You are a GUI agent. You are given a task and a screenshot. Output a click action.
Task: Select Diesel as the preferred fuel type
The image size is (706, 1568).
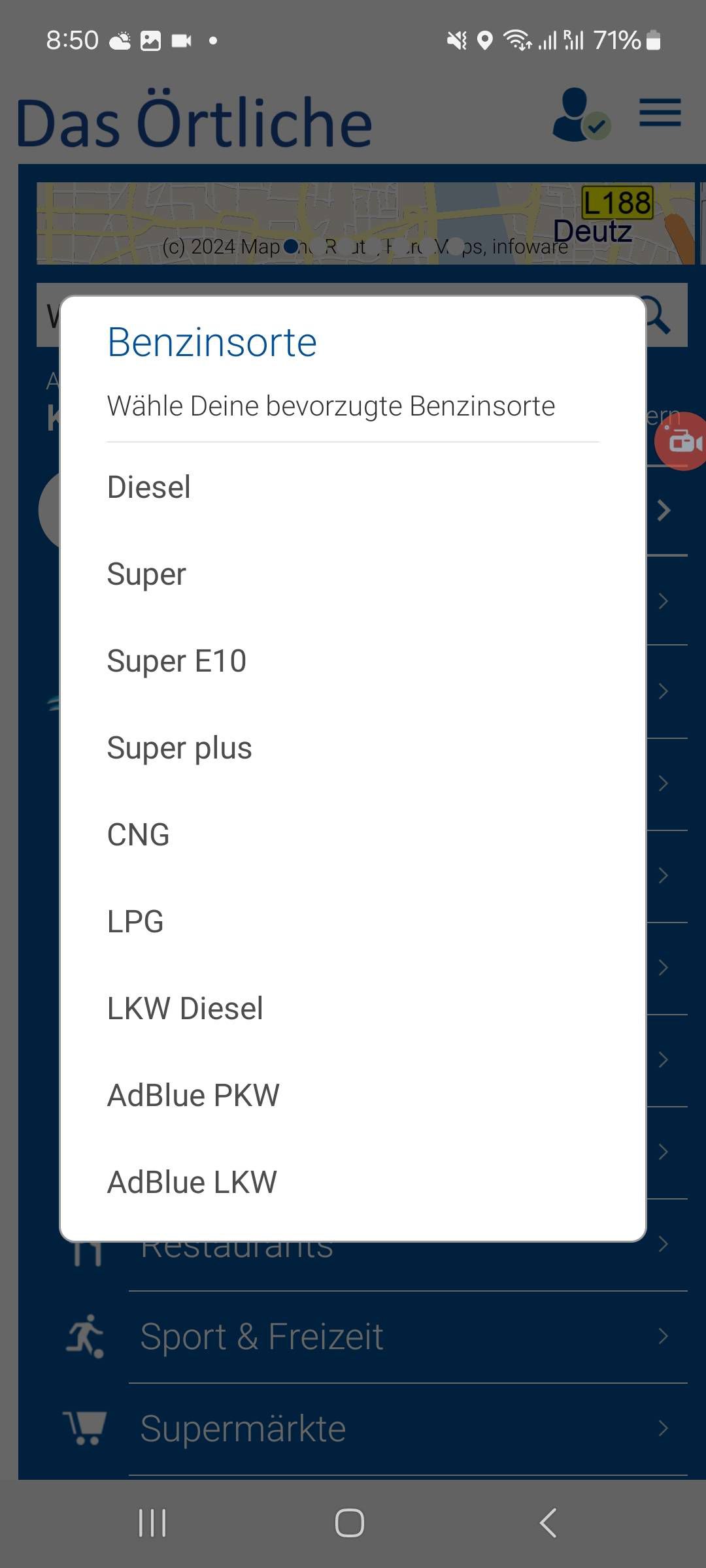click(x=353, y=487)
